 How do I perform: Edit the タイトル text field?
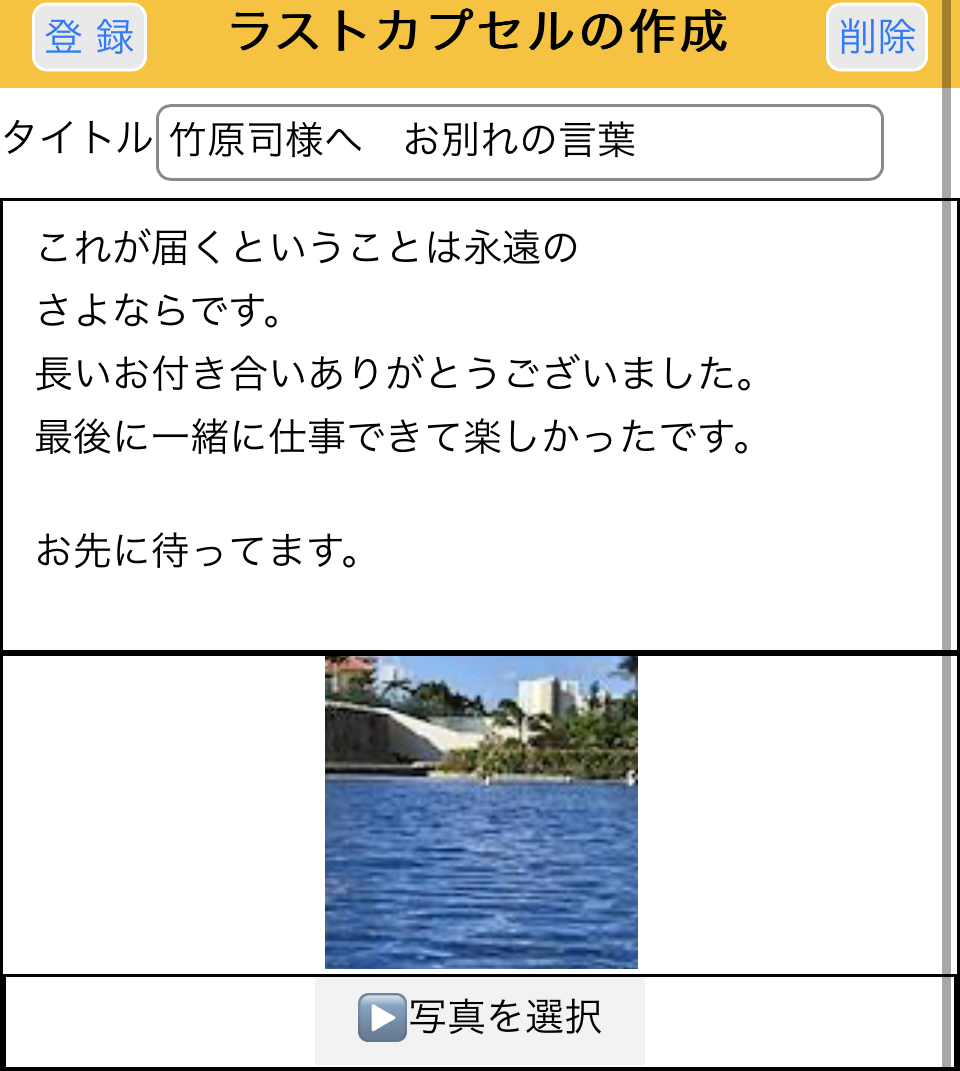click(520, 142)
